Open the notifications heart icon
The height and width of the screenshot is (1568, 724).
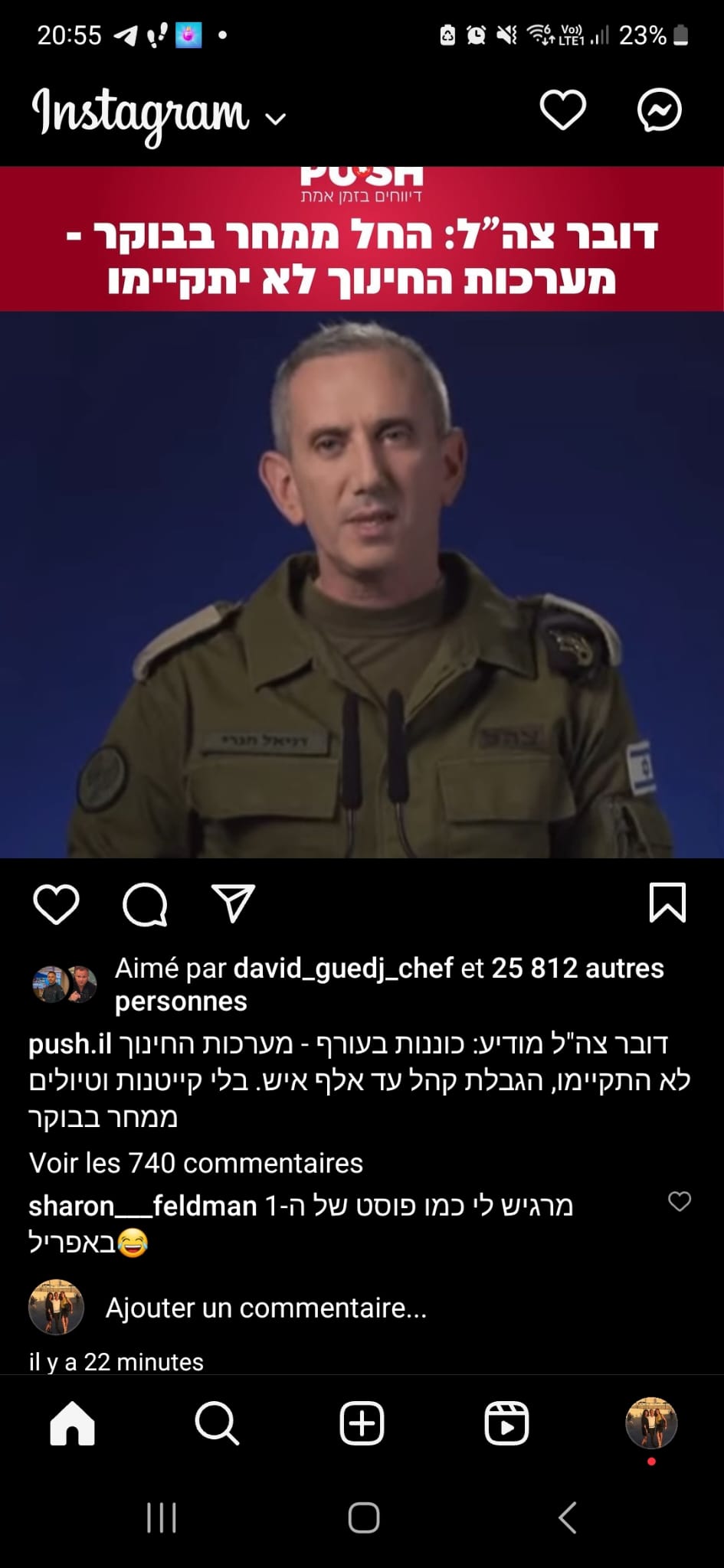point(563,110)
